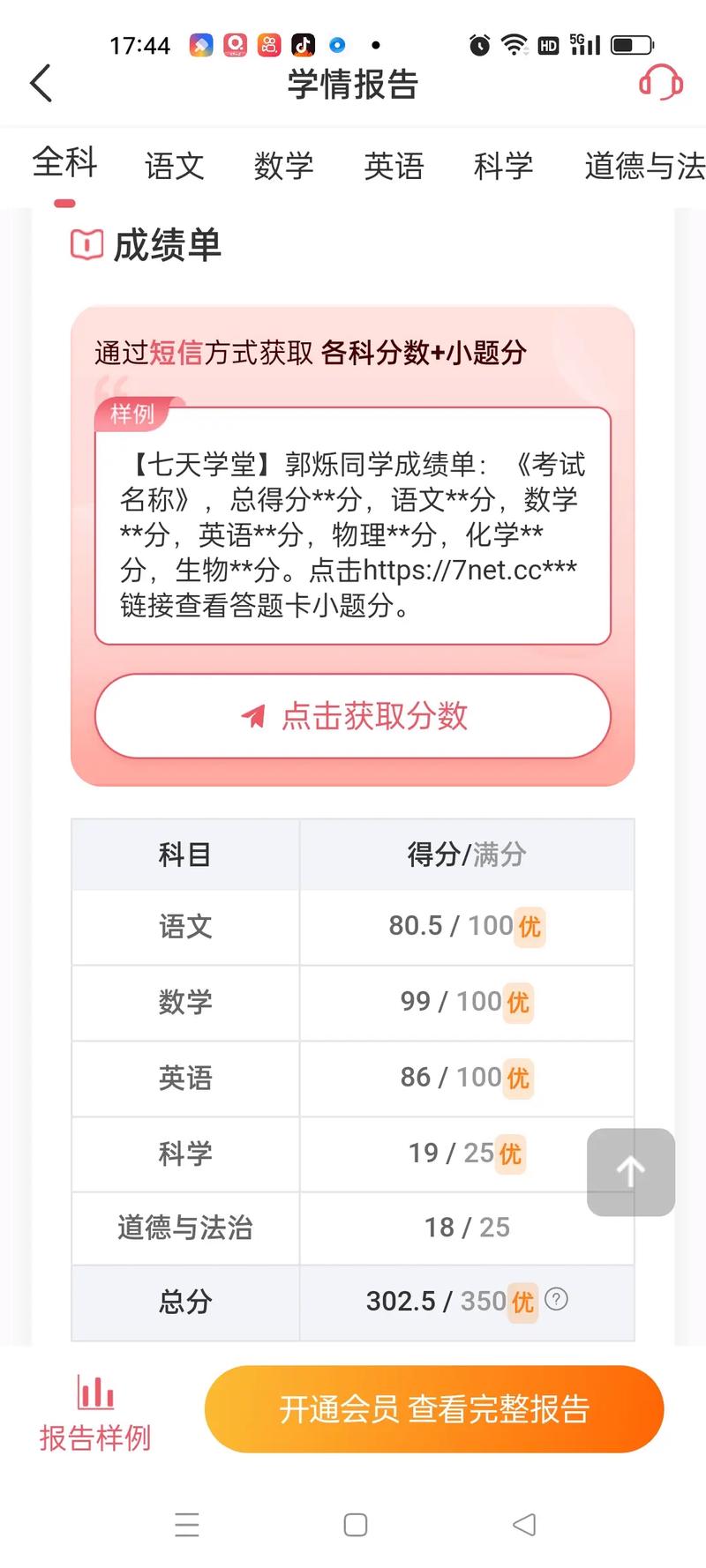Open the headphone customer service icon

tap(661, 84)
